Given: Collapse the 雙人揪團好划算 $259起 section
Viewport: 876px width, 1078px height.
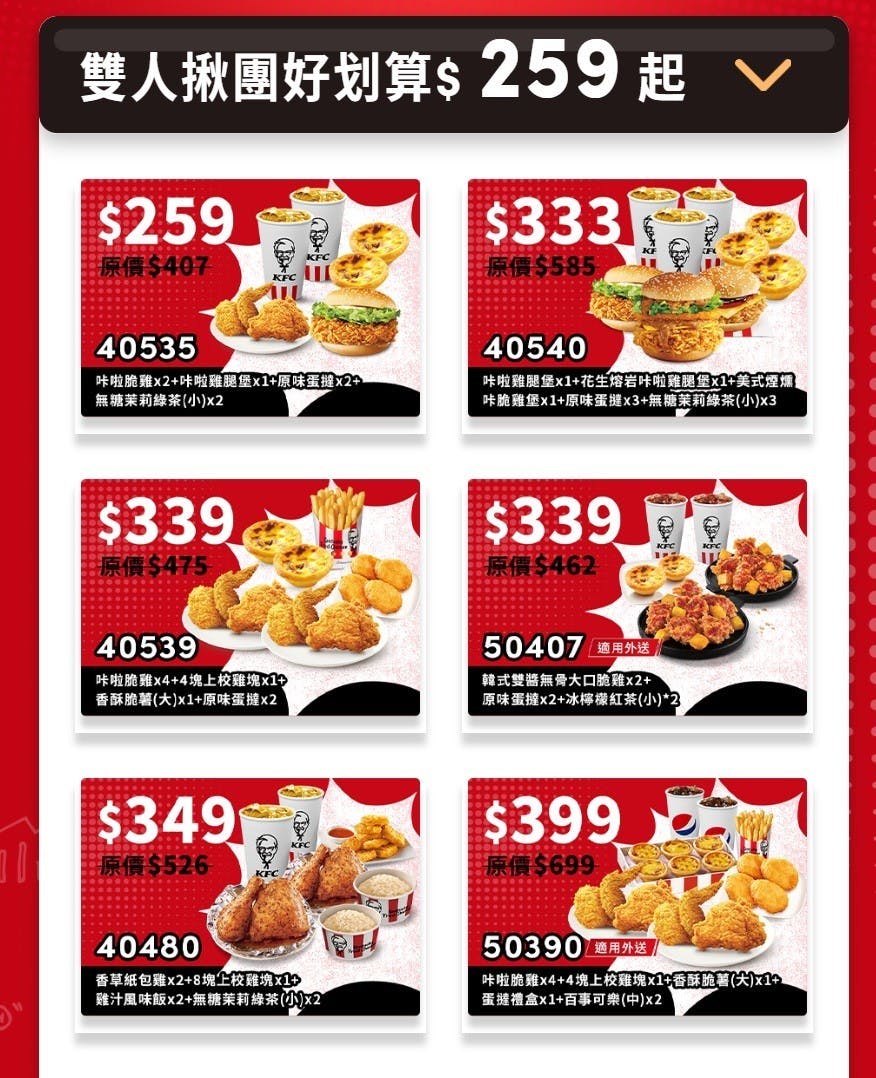Looking at the screenshot, I should pyautogui.click(x=762, y=73).
